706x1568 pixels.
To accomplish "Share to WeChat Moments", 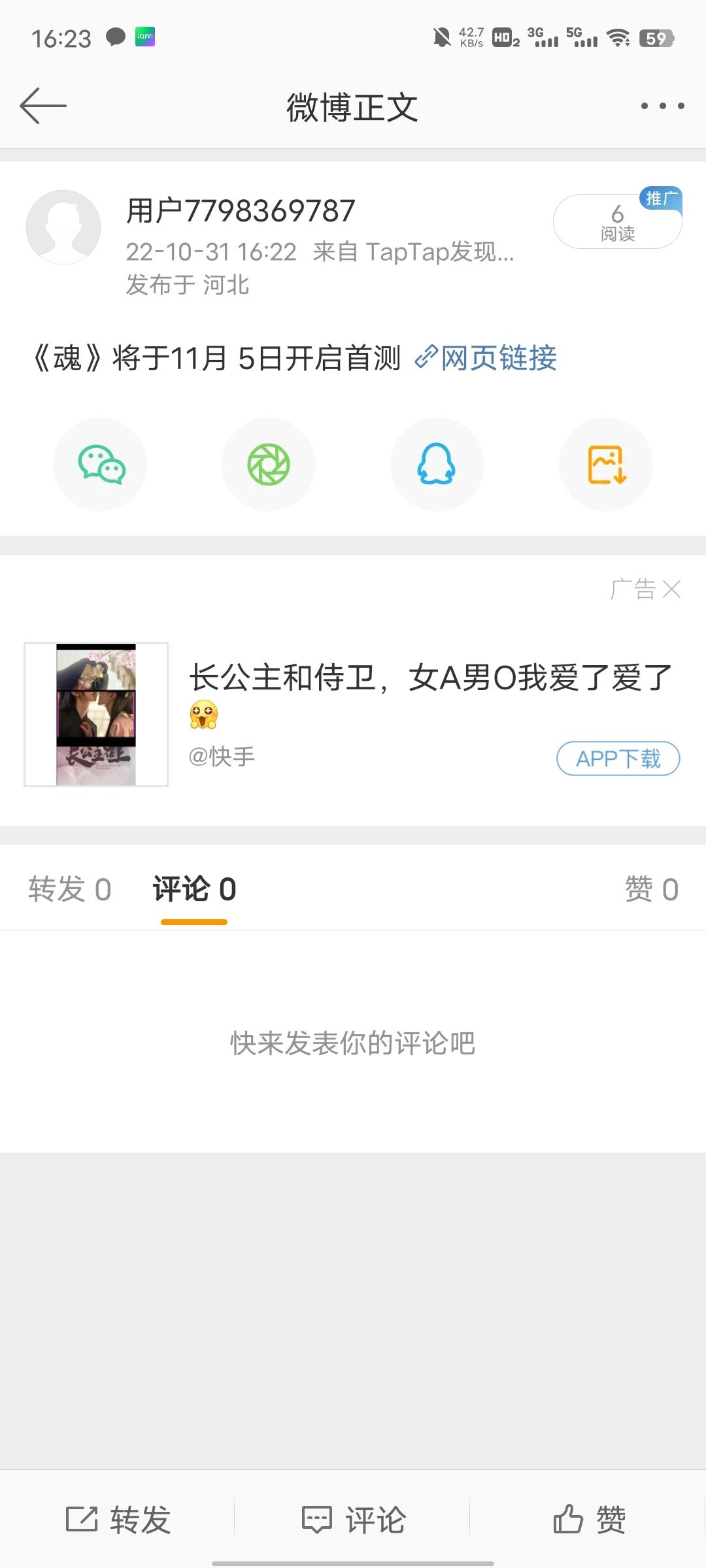I will click(269, 465).
